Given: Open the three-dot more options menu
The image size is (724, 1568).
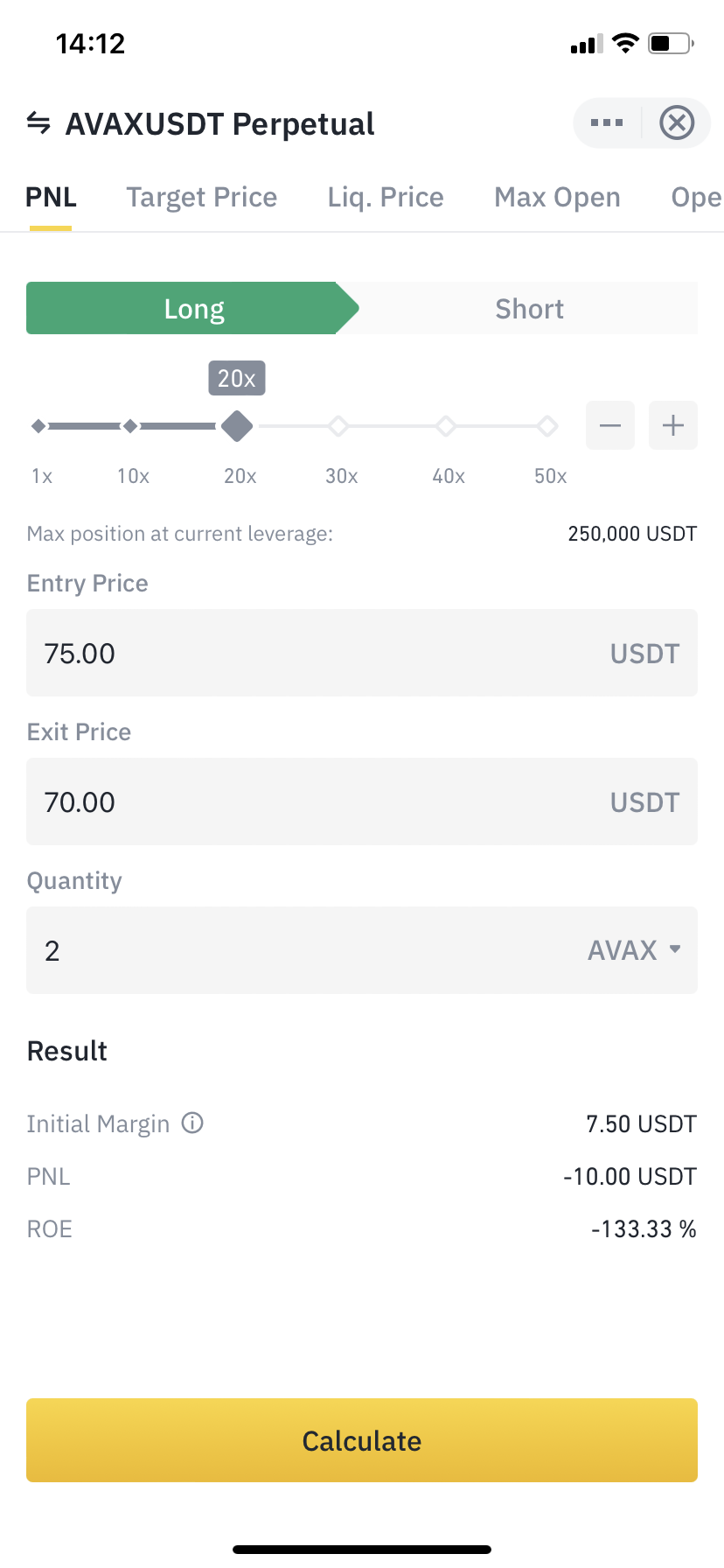Looking at the screenshot, I should pos(607,123).
